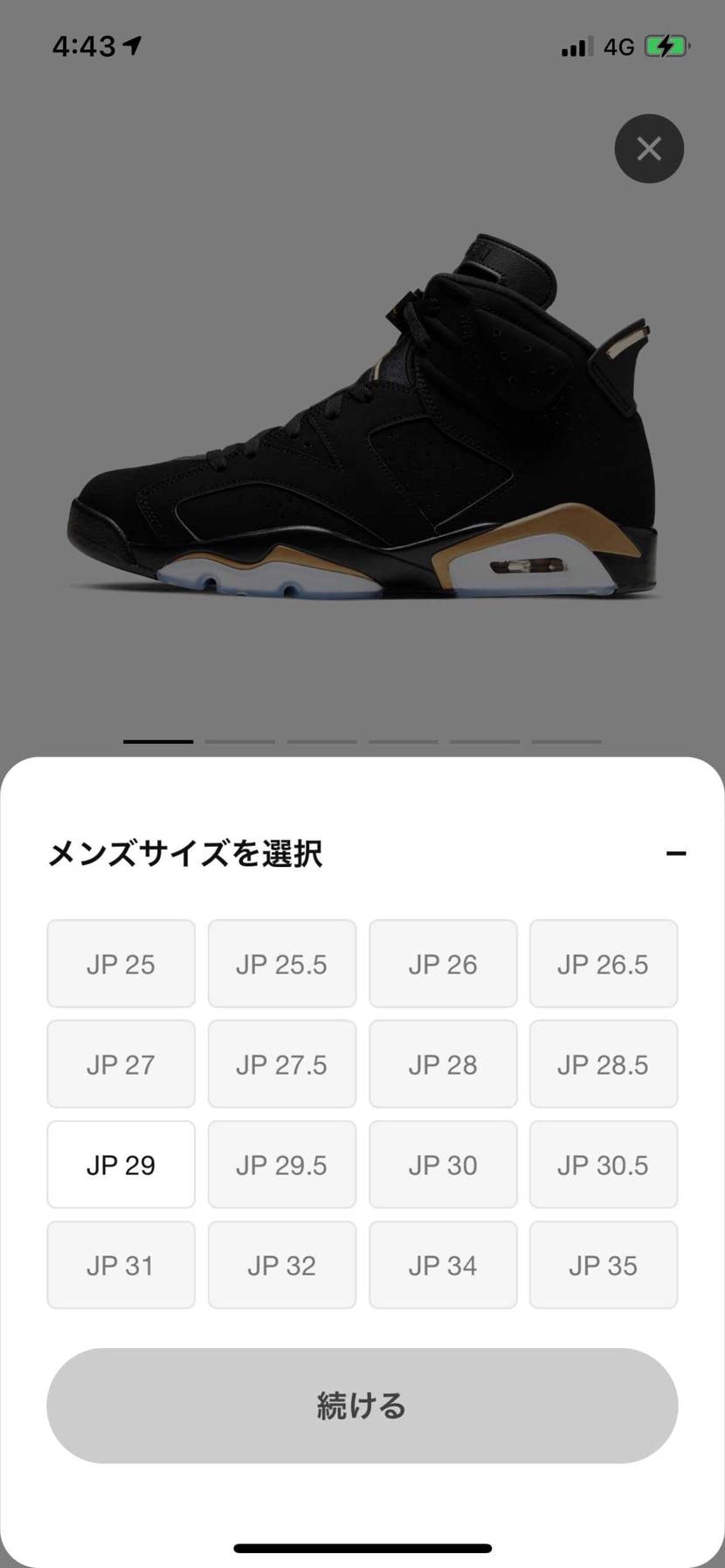Tap size JP 30
The width and height of the screenshot is (725, 1568).
coord(443,1165)
